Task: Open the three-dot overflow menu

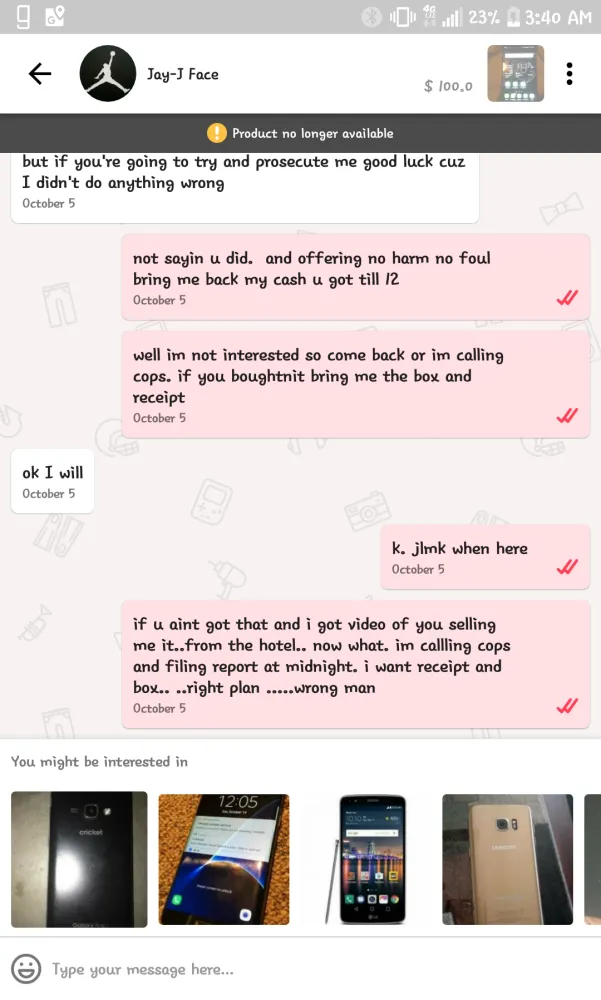Action: 569,74
